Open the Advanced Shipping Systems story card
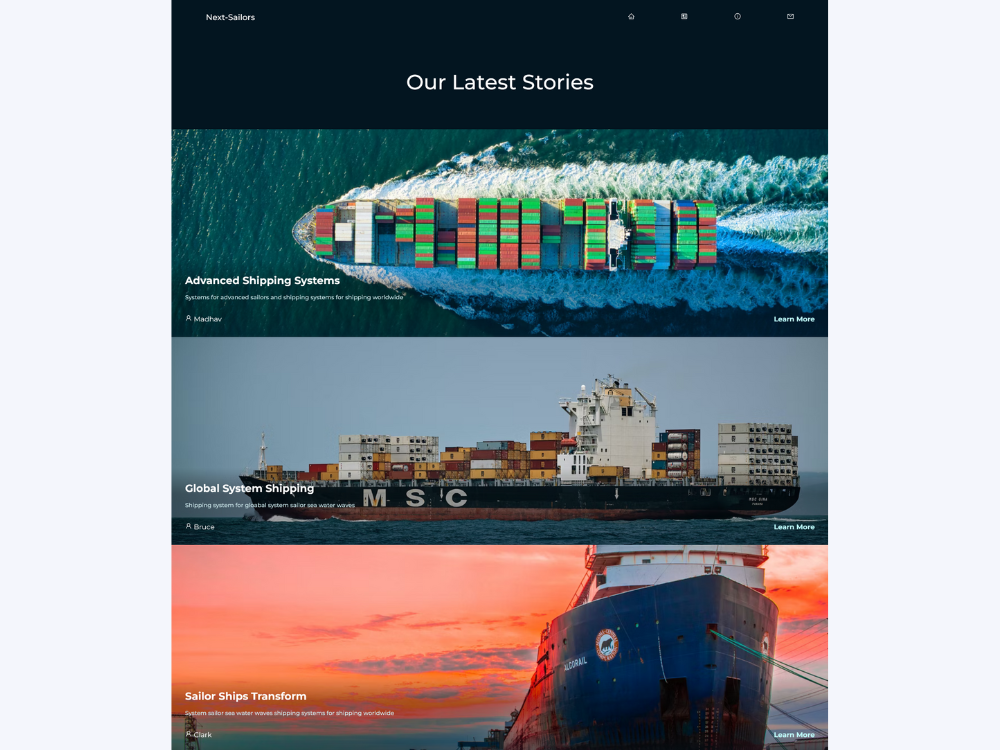The image size is (1000, 750). pos(262,281)
